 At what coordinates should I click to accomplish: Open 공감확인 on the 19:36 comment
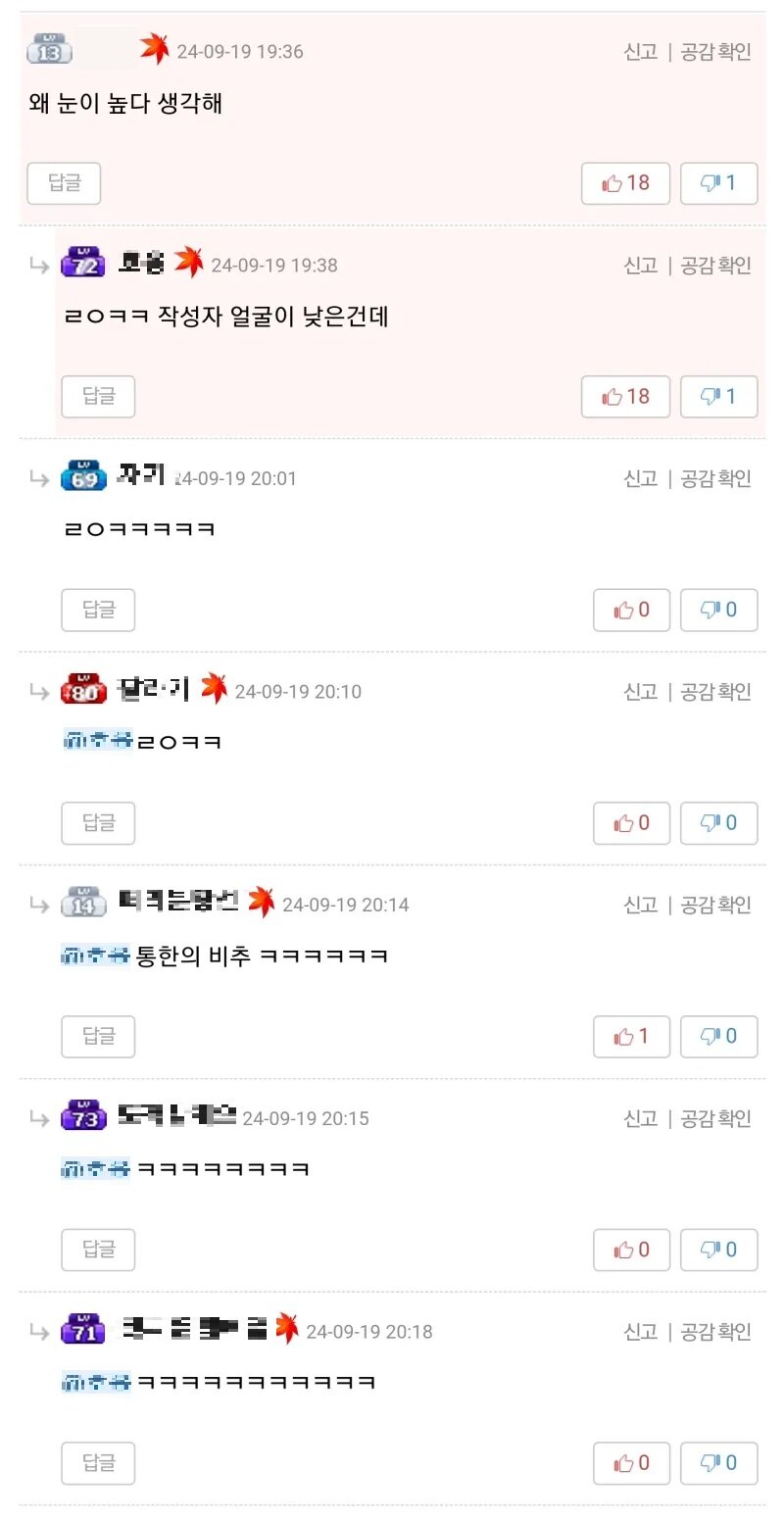715,52
